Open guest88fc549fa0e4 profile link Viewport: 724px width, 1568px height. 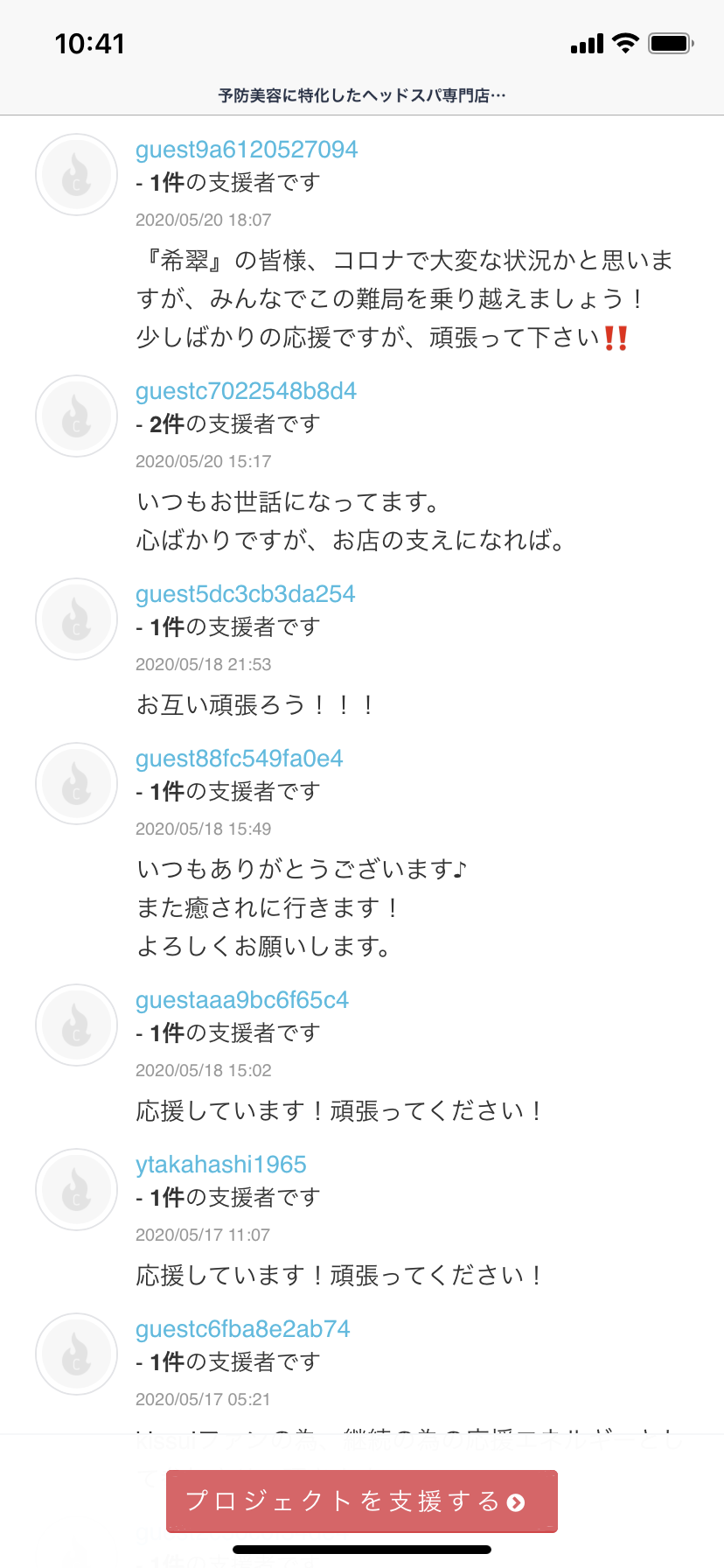pos(239,759)
